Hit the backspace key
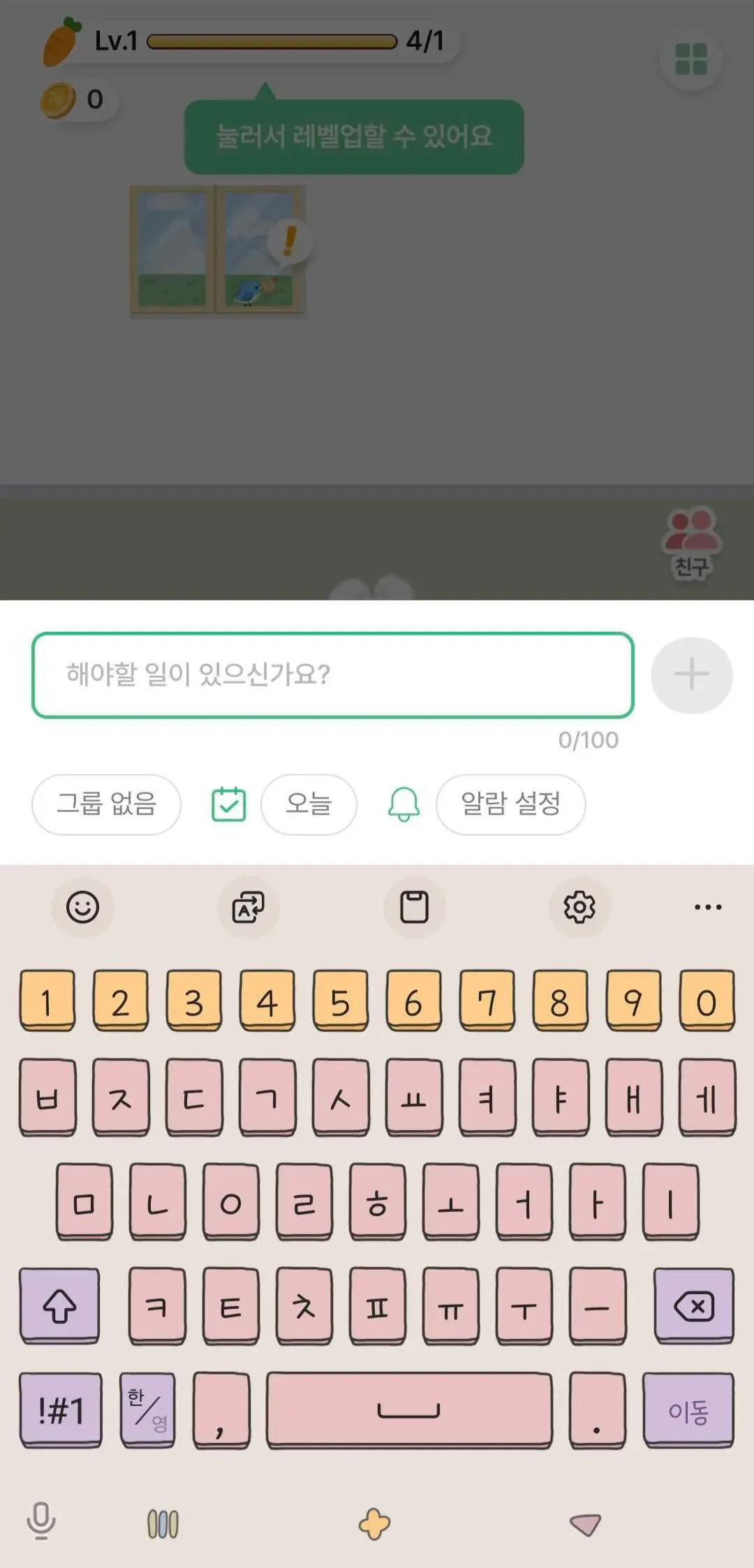This screenshot has height=1568, width=754. (693, 1305)
